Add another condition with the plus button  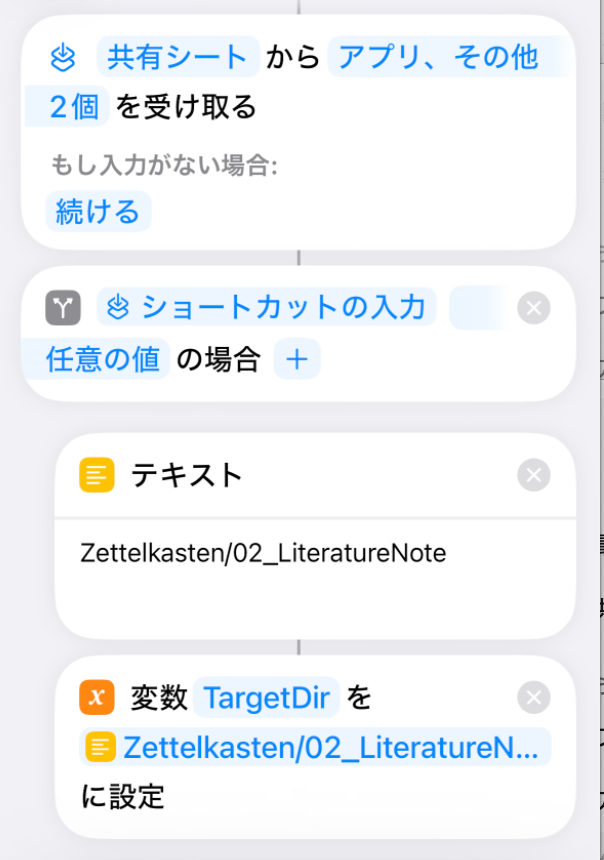point(296,360)
